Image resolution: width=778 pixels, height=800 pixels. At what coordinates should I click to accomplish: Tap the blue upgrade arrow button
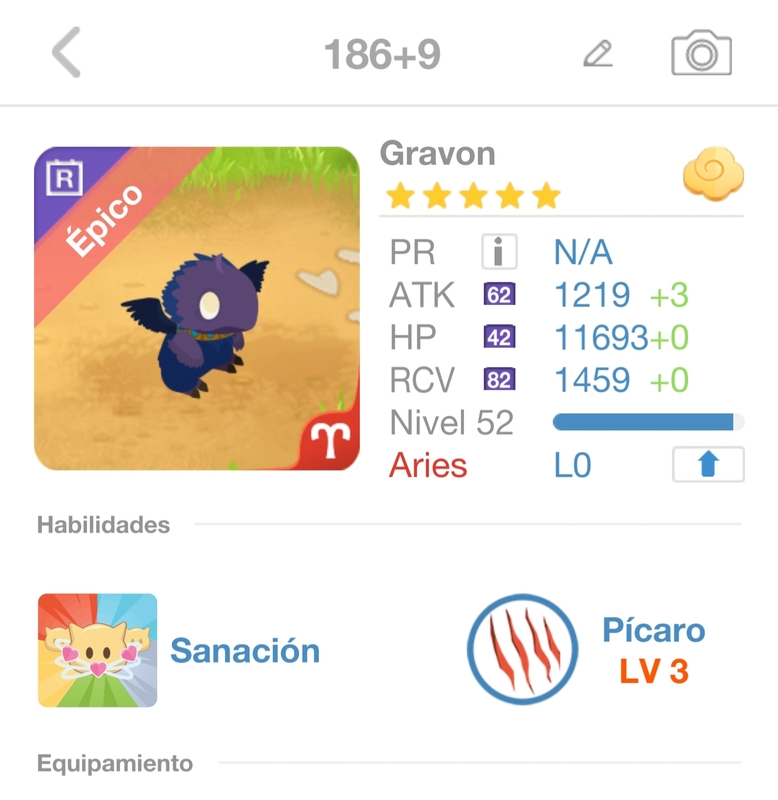(708, 465)
